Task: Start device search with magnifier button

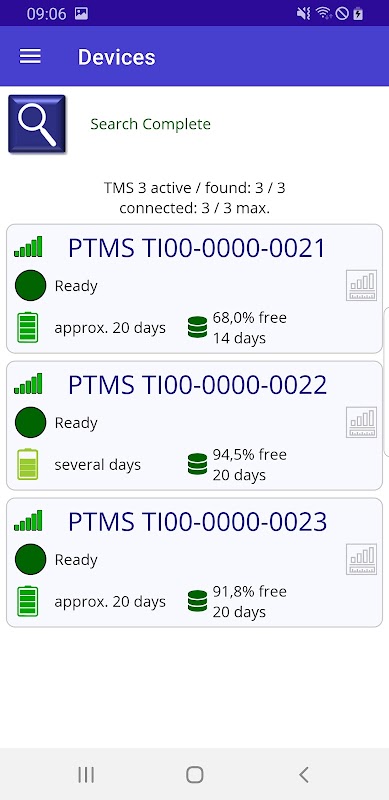Action: point(37,124)
